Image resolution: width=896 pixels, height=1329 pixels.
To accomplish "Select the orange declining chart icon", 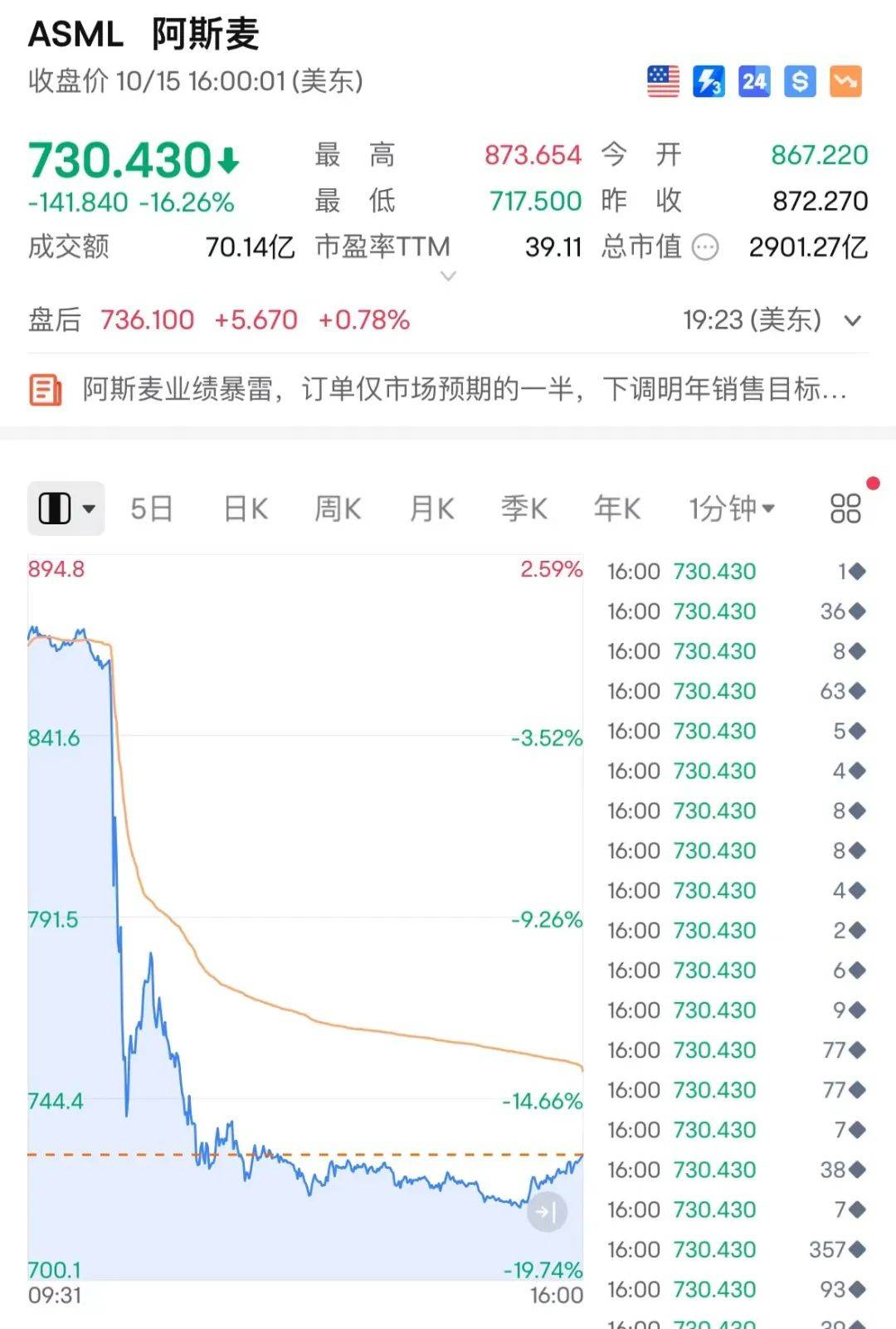I will click(x=845, y=80).
